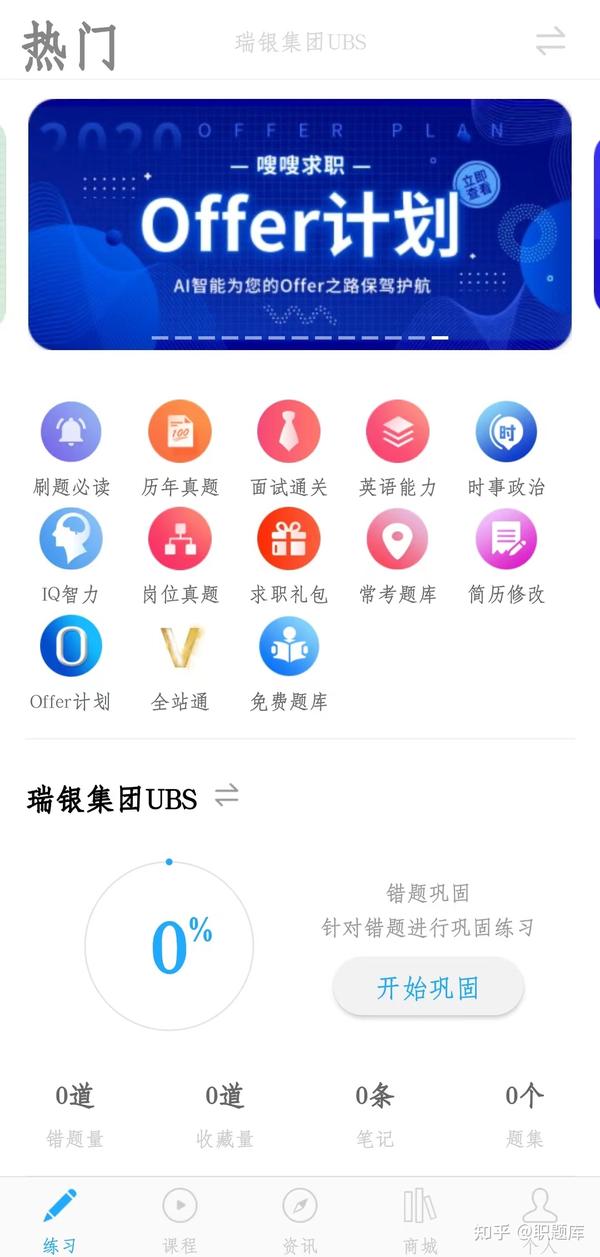Image resolution: width=600 pixels, height=1257 pixels.
Task: Open 英语能力 practice
Action: (x=398, y=432)
